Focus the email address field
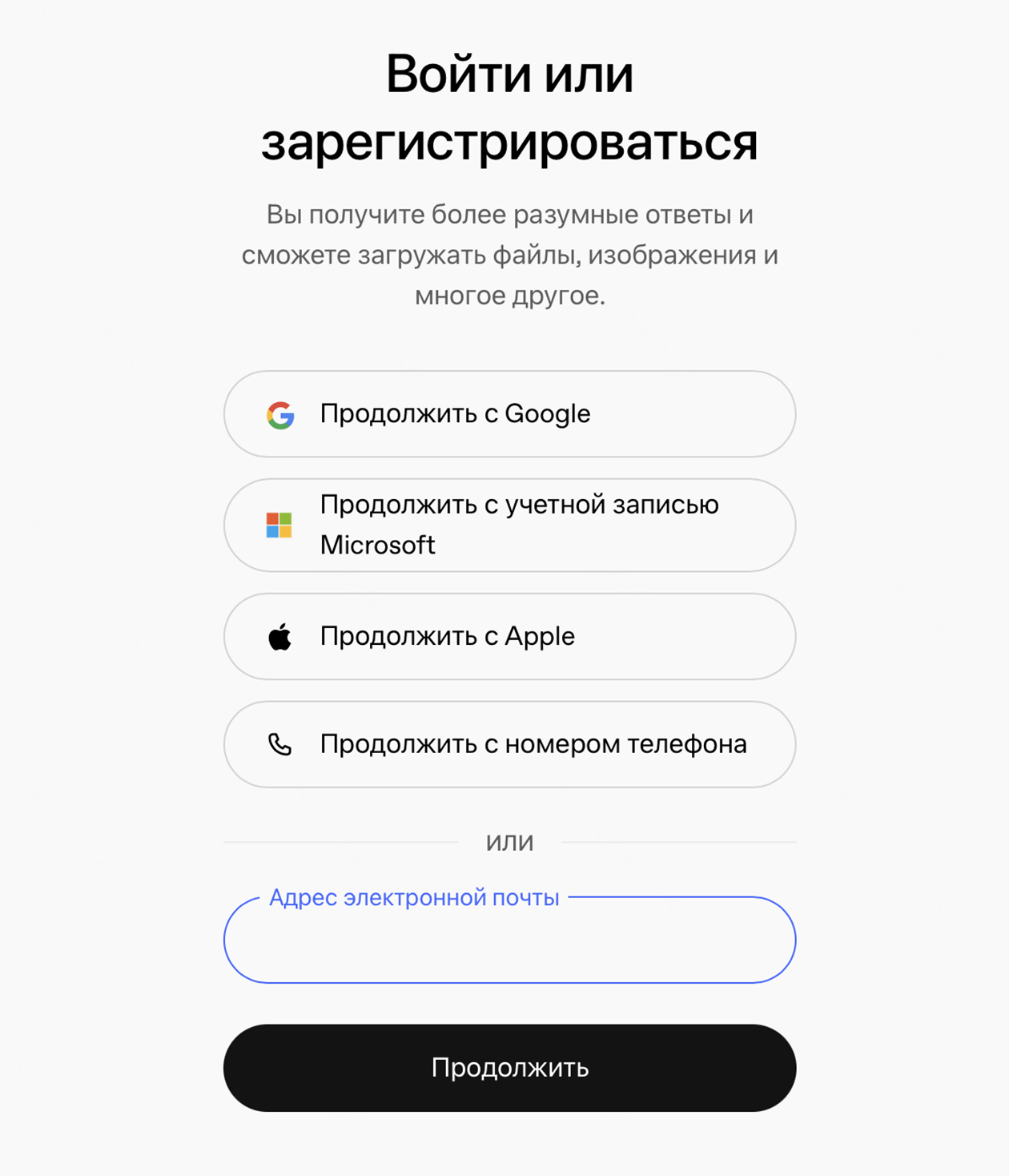Viewport: 1009px width, 1176px height. coord(509,942)
